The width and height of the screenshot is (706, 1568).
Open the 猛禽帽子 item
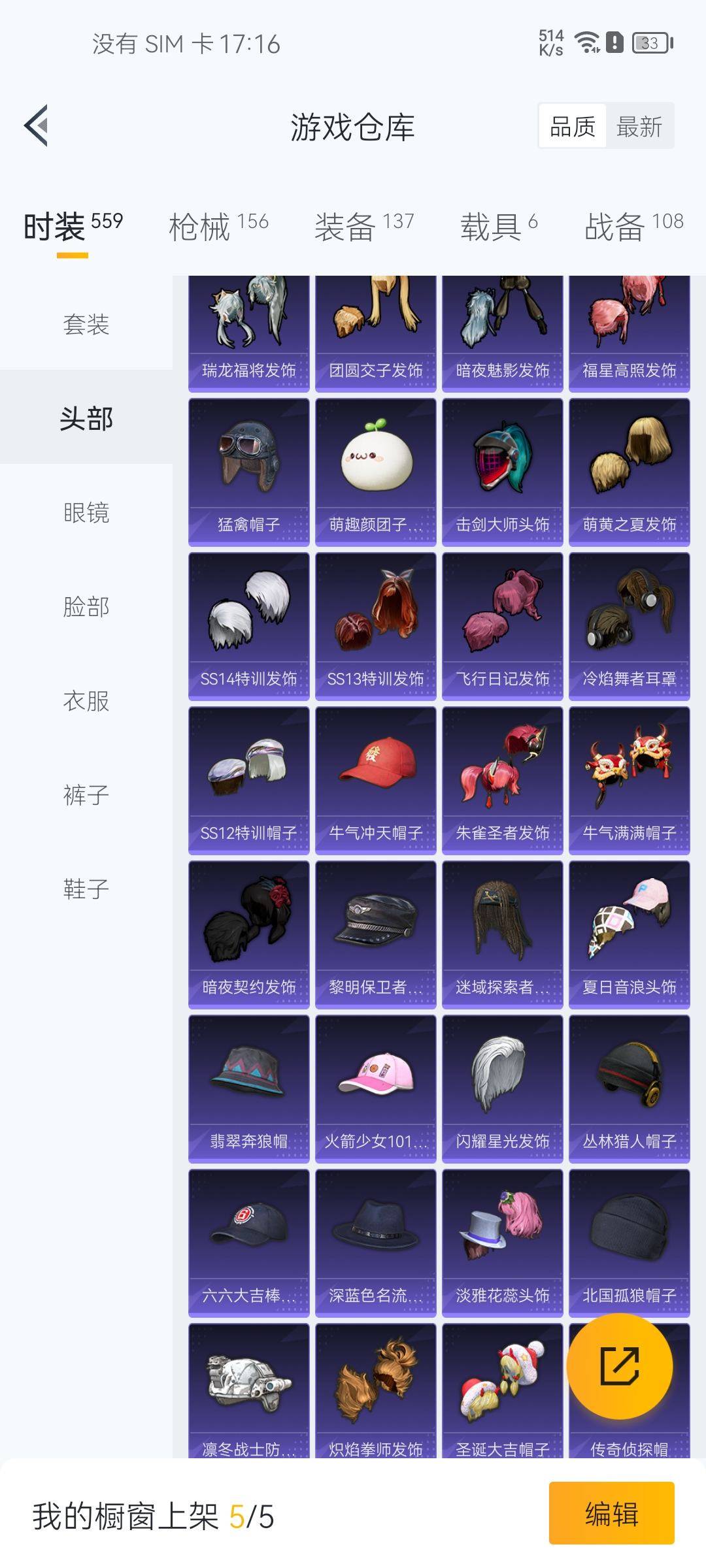coord(248,472)
